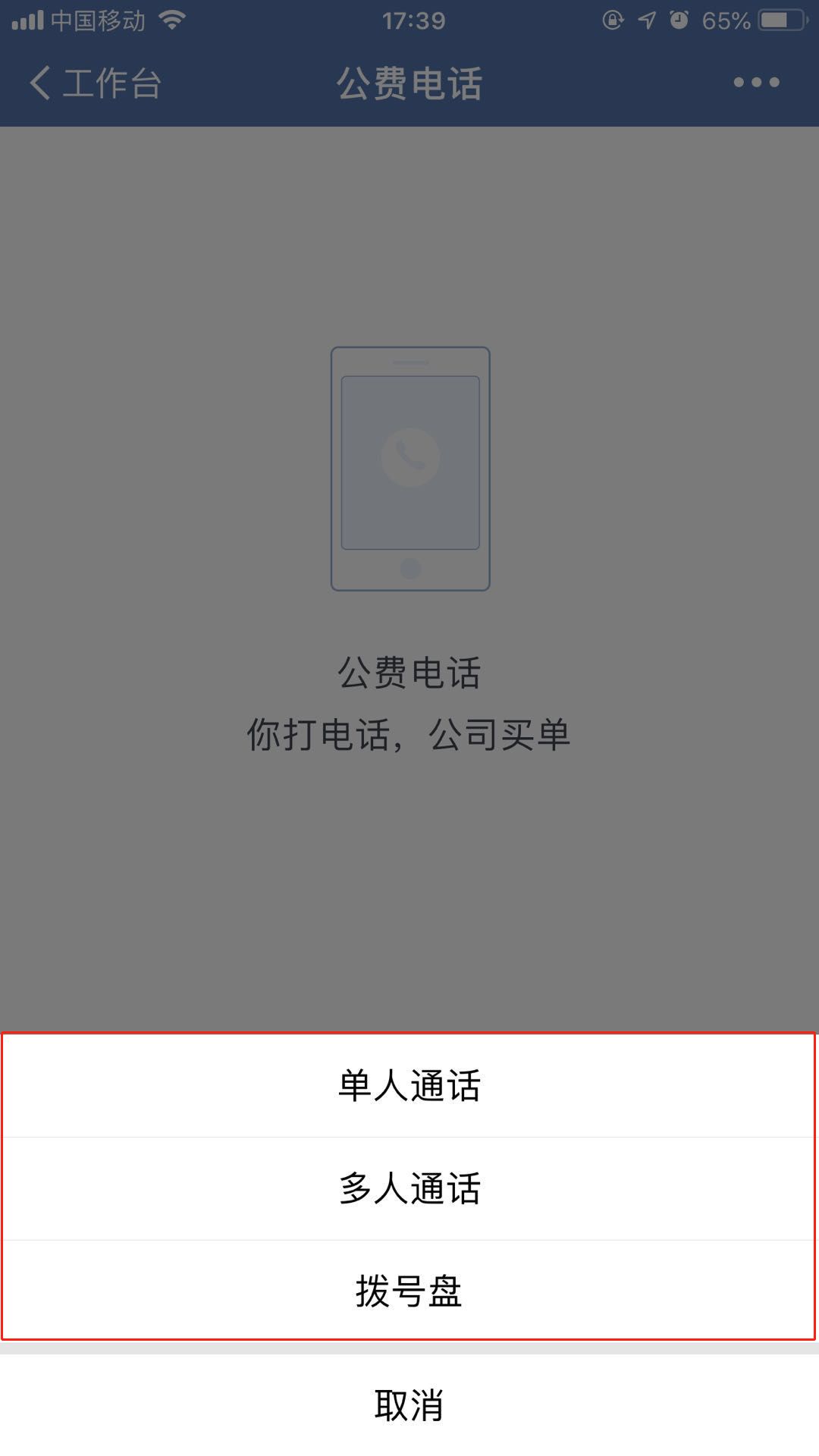Select 单人通话 (single call) option

pyautogui.click(x=409, y=1085)
